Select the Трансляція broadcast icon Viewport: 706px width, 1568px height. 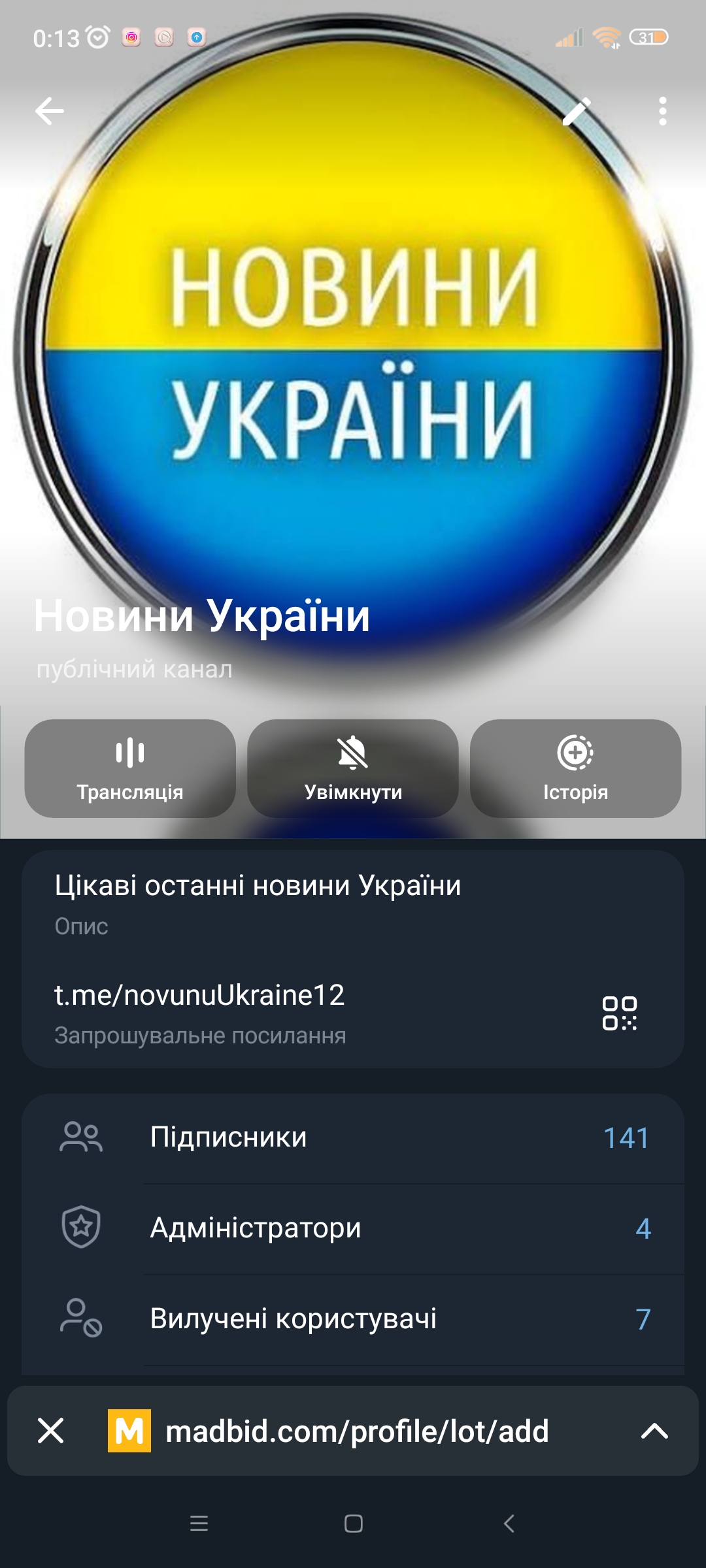coord(129,755)
